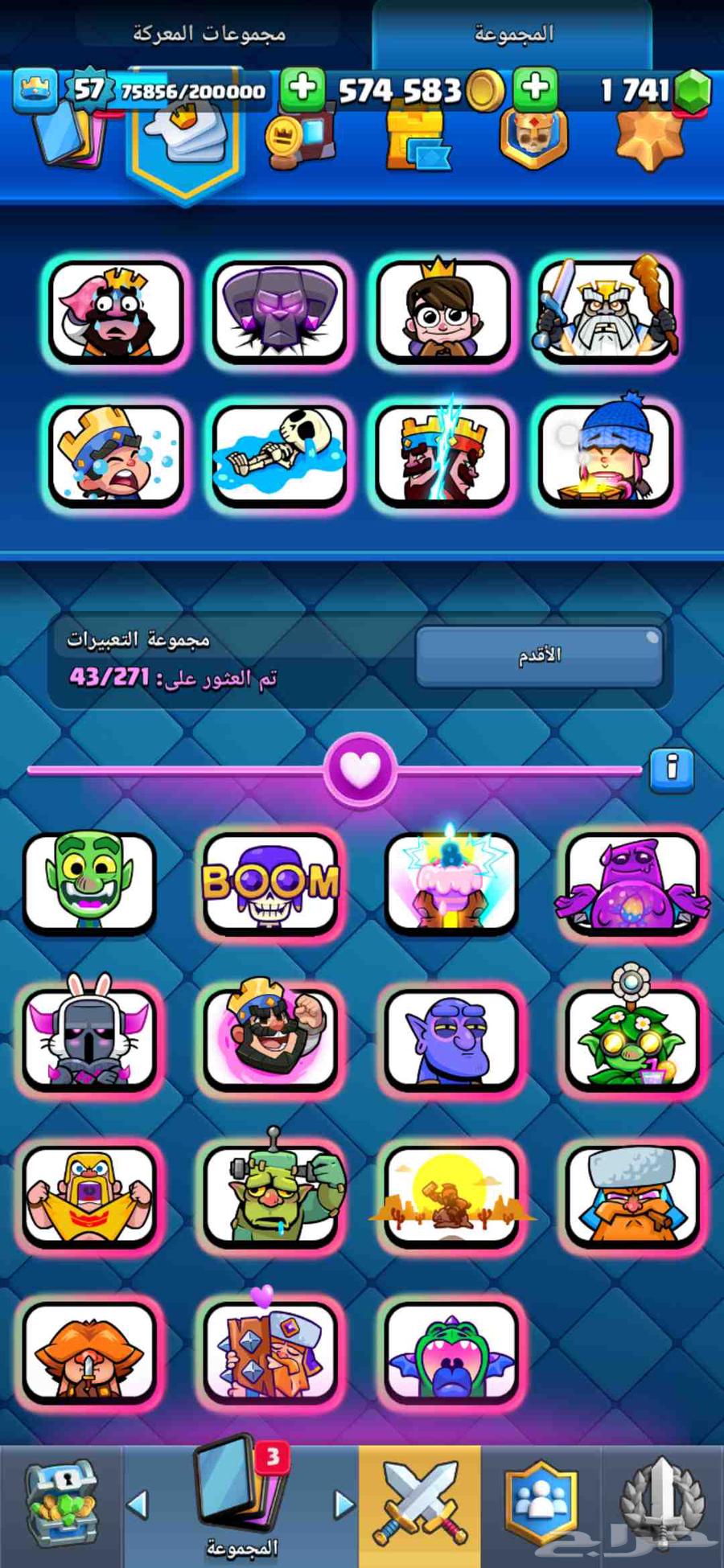Tap the left arrow beside المجموعة

click(138, 1504)
